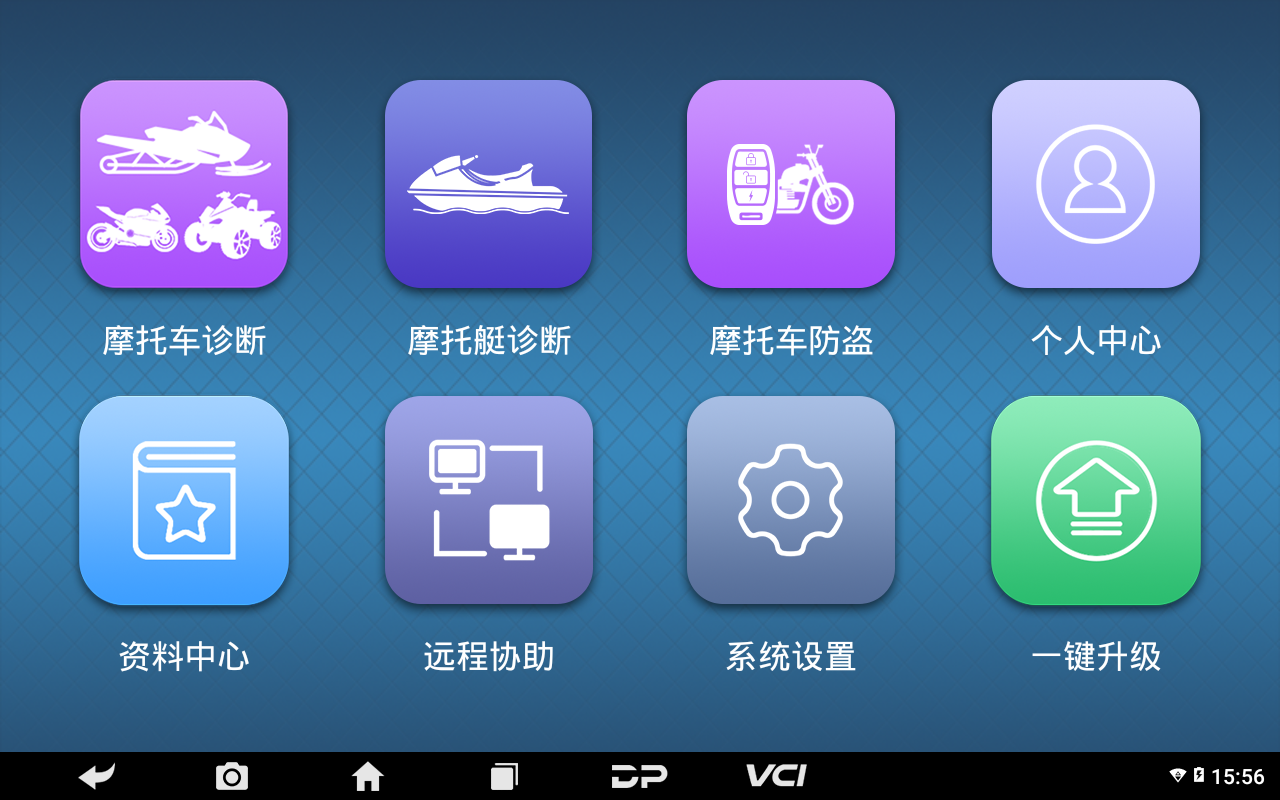Open 资料中心 data center
Screen dimensions: 1280x800
[184, 500]
